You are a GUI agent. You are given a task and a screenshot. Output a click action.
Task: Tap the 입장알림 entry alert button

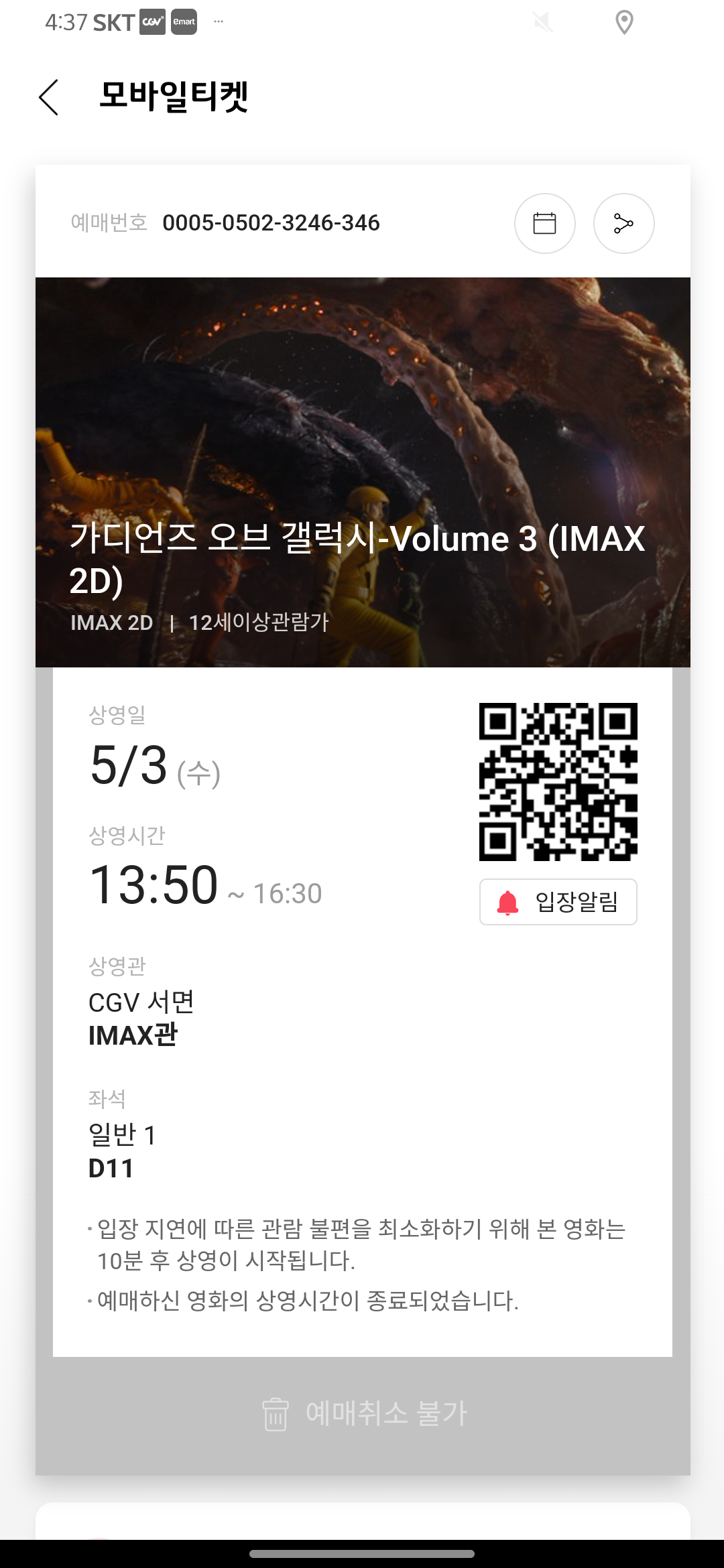click(558, 902)
